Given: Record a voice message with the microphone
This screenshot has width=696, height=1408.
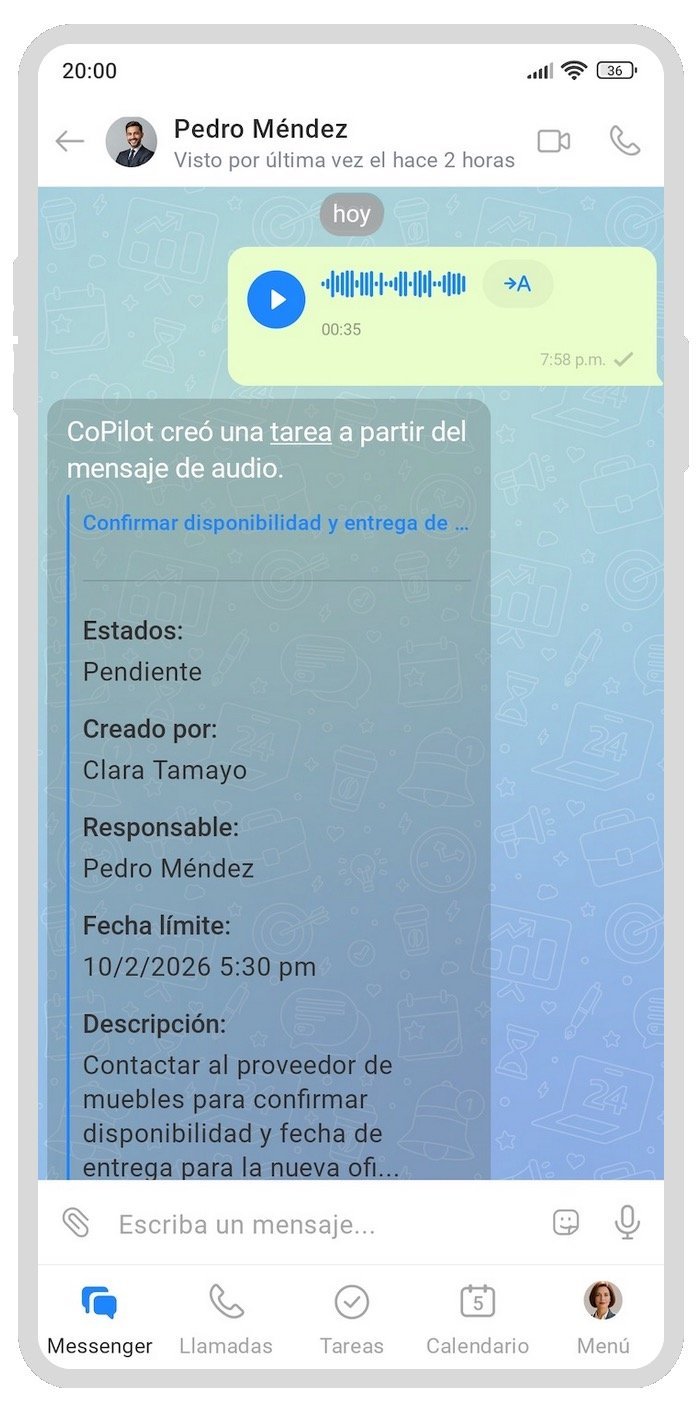Looking at the screenshot, I should (627, 1222).
